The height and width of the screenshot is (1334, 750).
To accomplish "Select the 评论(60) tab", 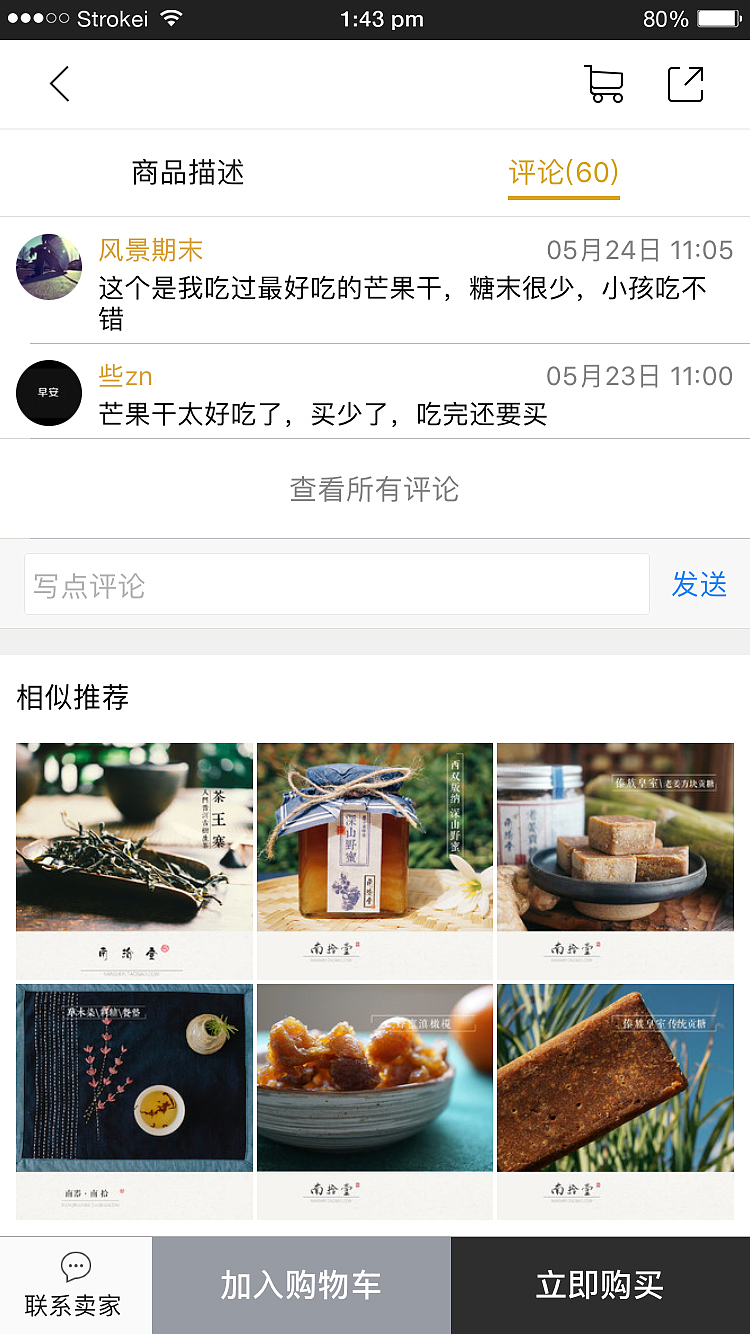I will pos(563,172).
